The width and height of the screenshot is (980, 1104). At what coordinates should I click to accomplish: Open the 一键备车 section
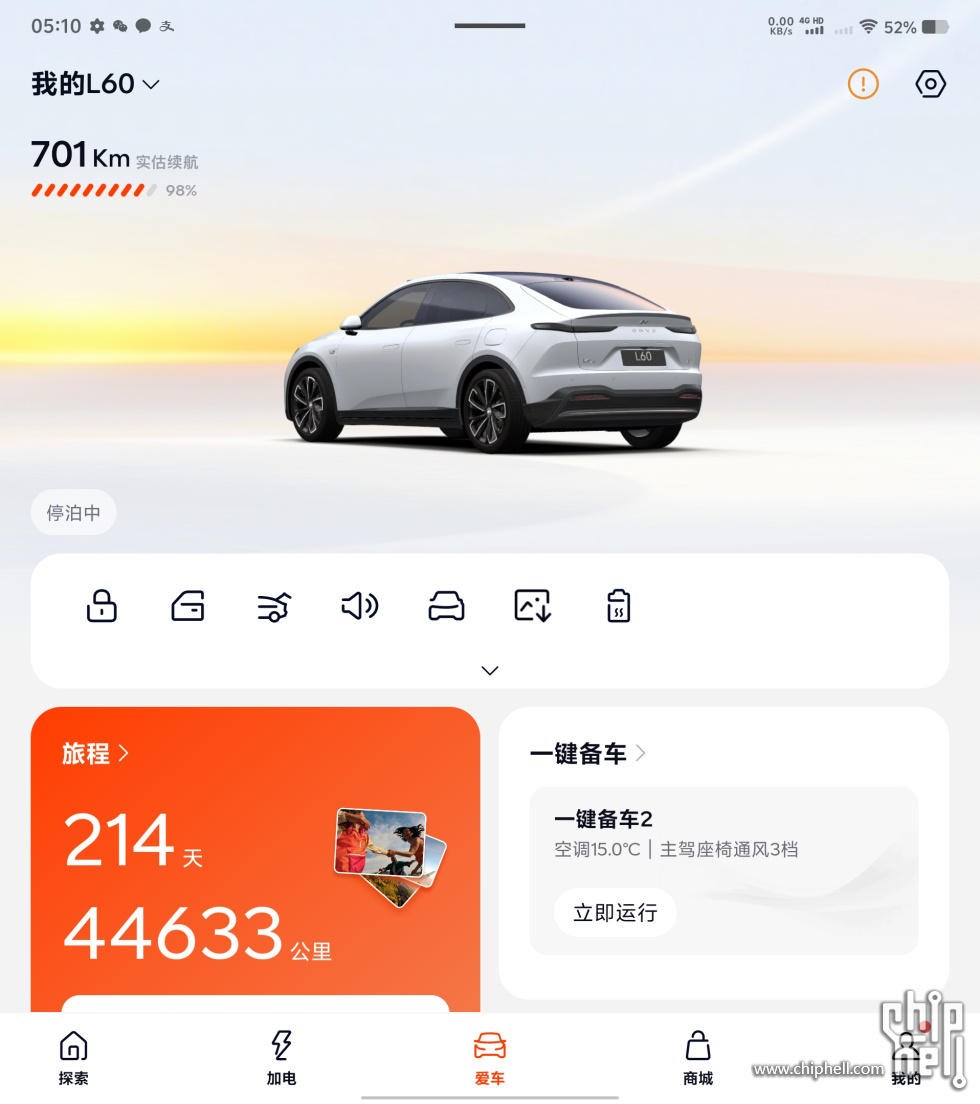pos(588,753)
